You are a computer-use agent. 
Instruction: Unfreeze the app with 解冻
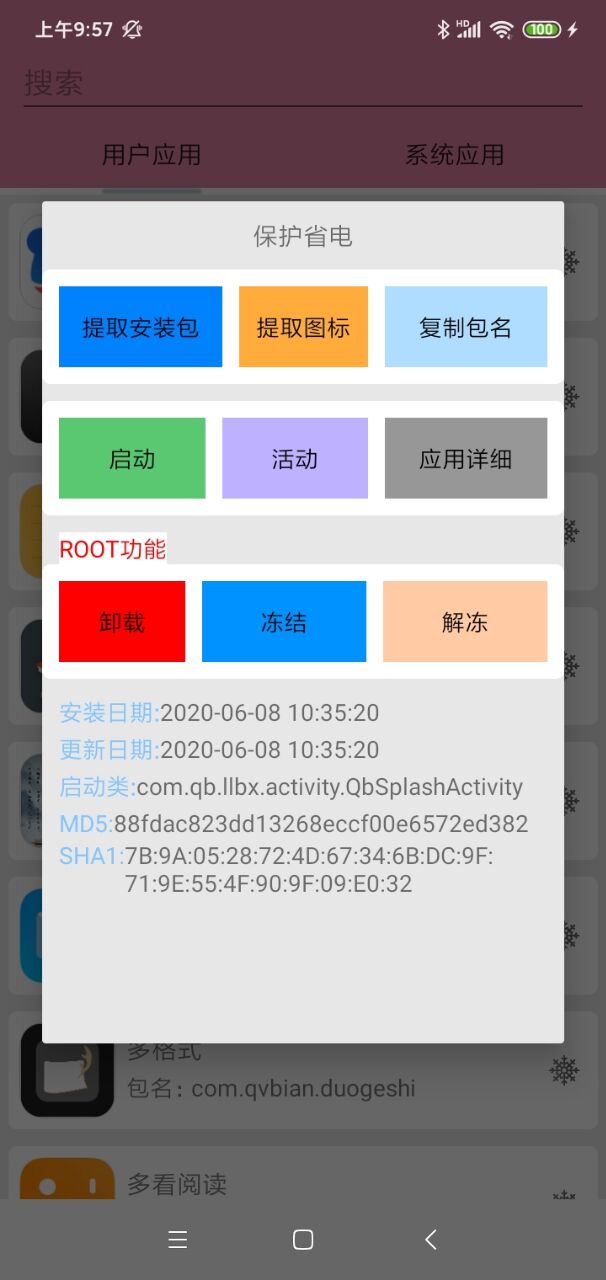coord(464,621)
